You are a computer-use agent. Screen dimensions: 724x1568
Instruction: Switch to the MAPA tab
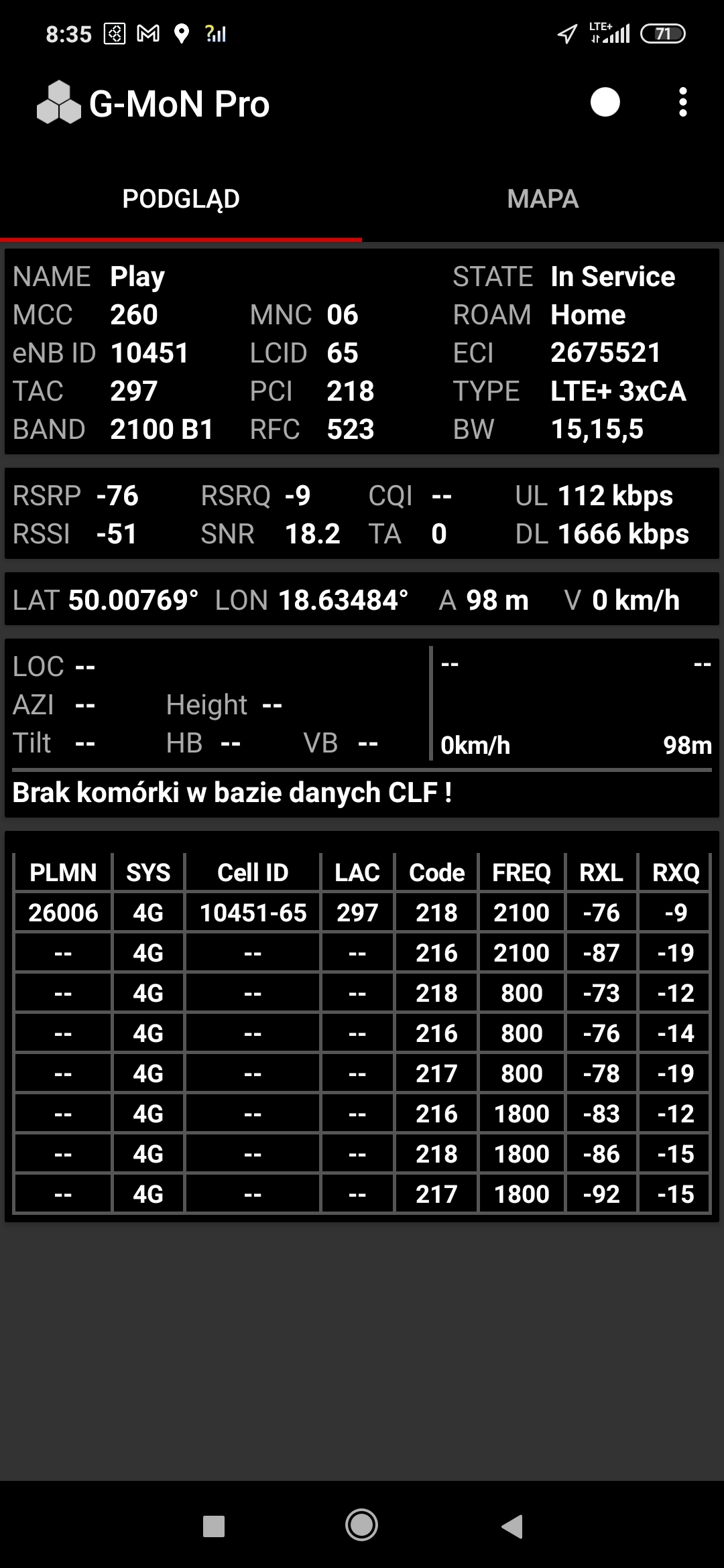(542, 199)
